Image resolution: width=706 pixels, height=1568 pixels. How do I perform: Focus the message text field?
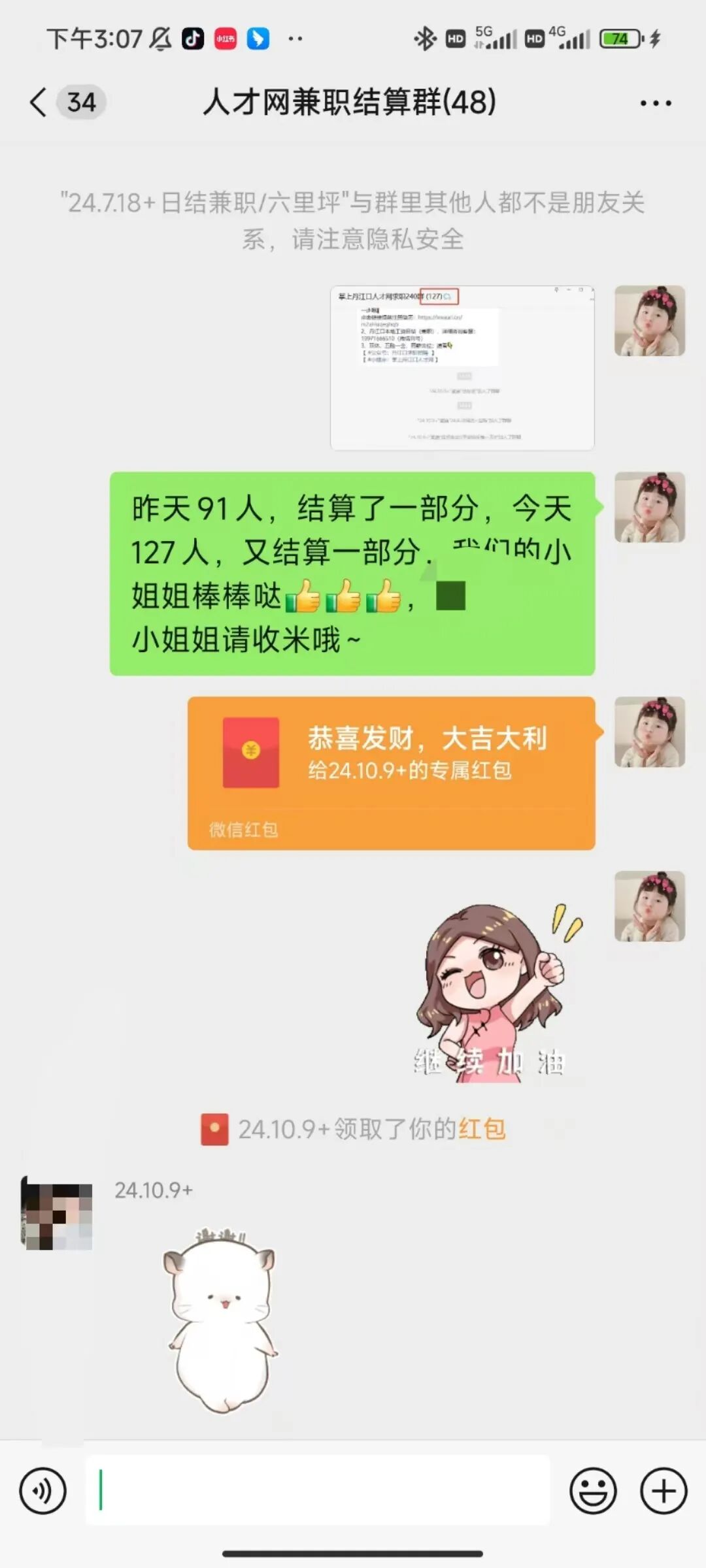(x=318, y=1491)
